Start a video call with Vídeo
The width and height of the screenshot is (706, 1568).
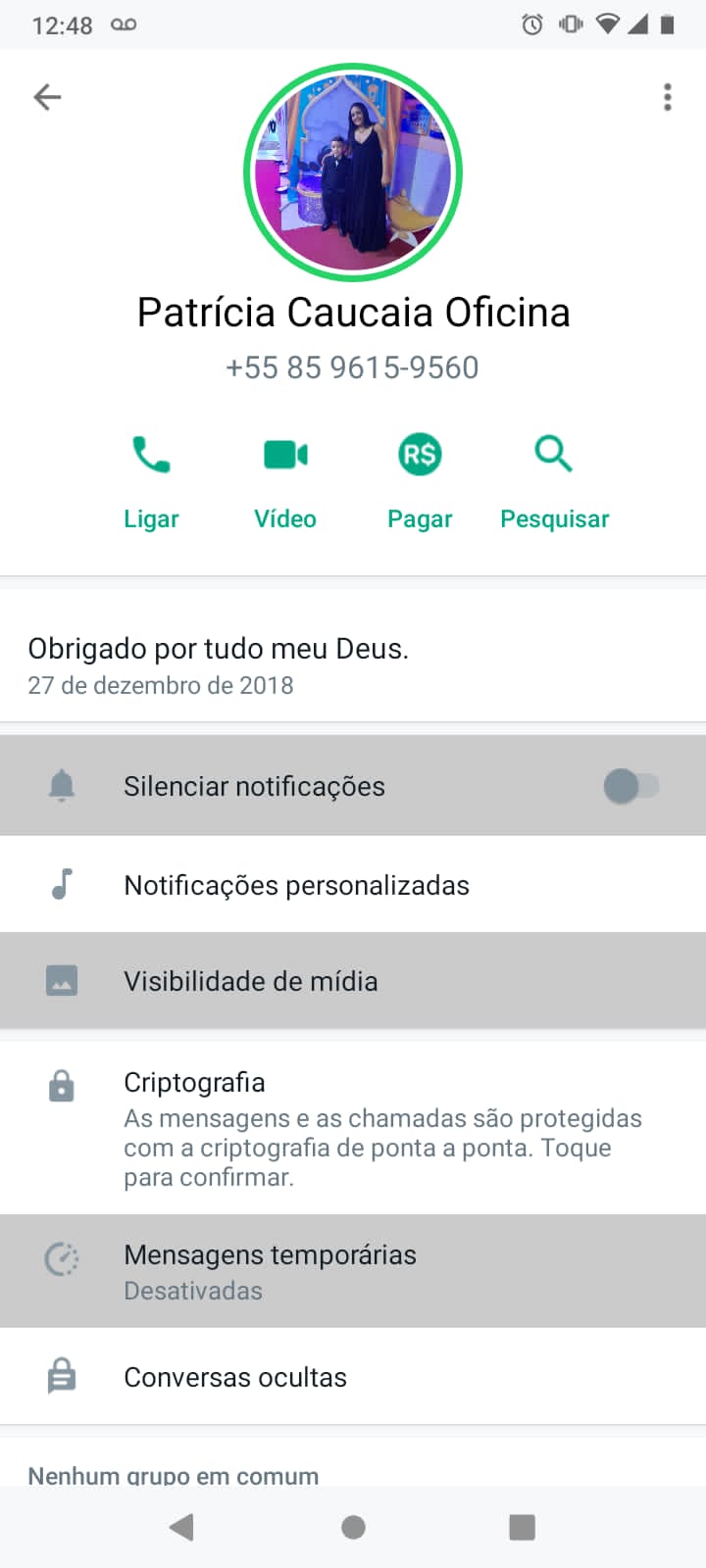[x=285, y=479]
